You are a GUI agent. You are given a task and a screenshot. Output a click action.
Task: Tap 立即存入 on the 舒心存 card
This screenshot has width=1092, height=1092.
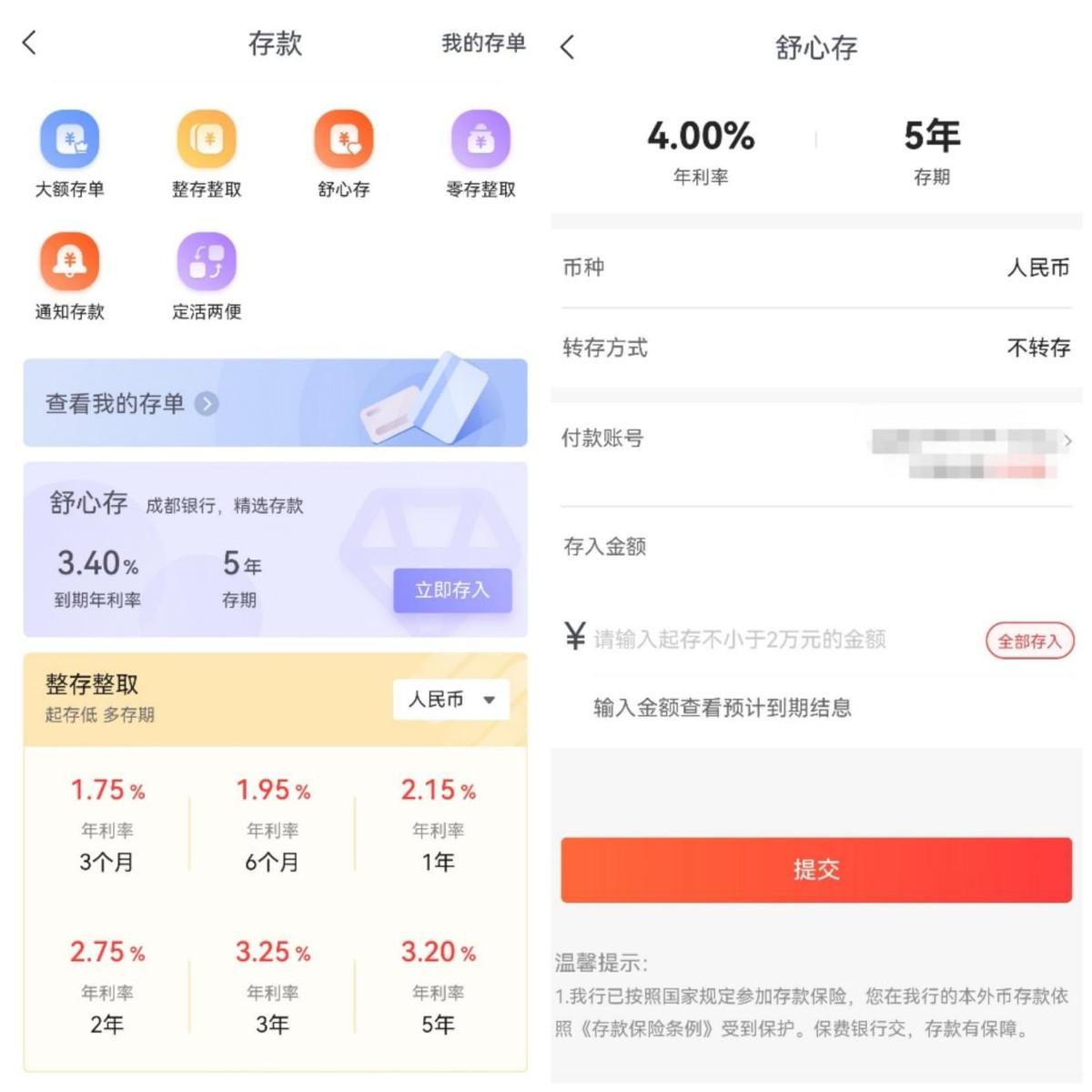coord(452,591)
